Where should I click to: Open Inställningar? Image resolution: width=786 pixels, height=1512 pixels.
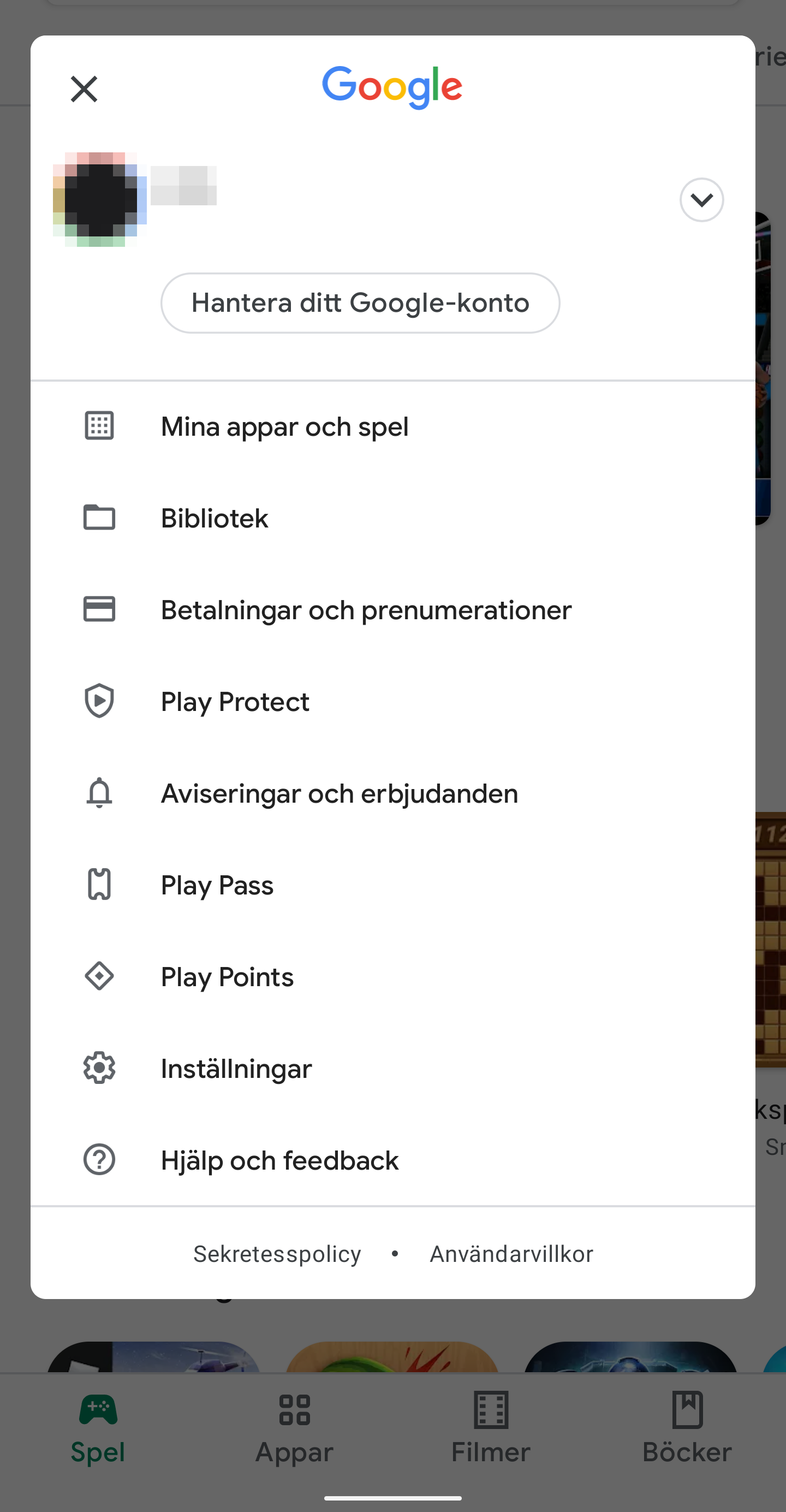tap(393, 1068)
